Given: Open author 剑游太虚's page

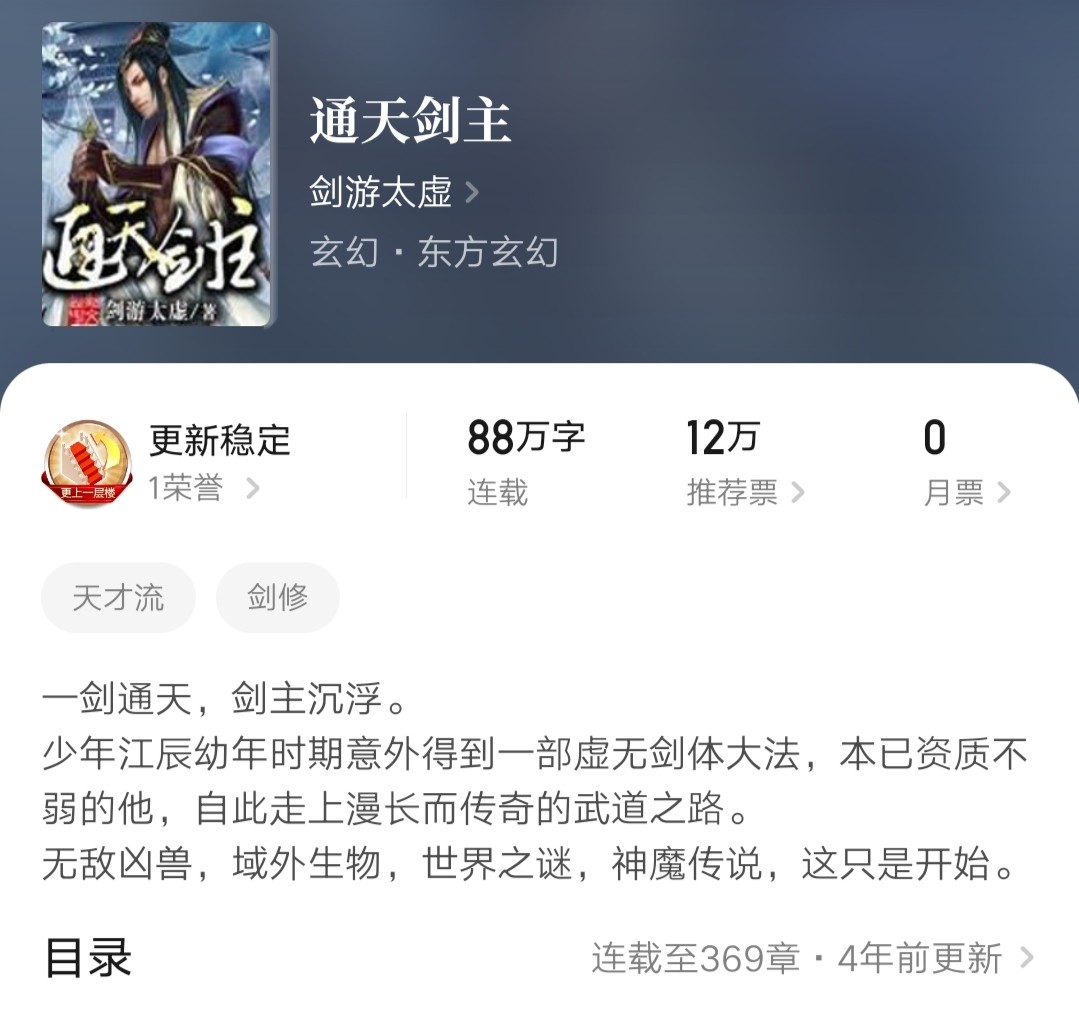Looking at the screenshot, I should click(394, 192).
